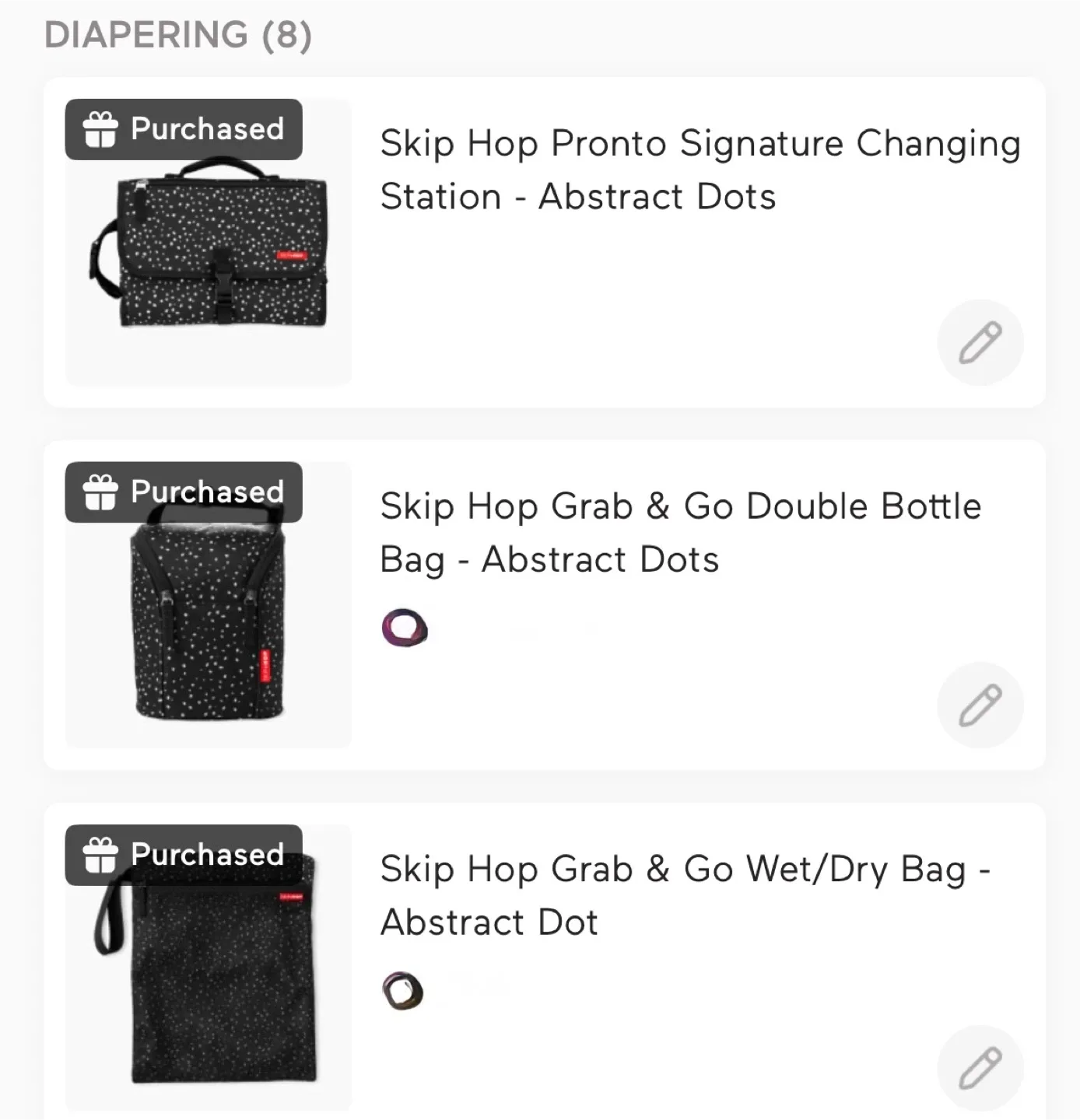1080x1120 pixels.
Task: Select the Skip Hop Pronto Changing Station card
Action: [545, 241]
